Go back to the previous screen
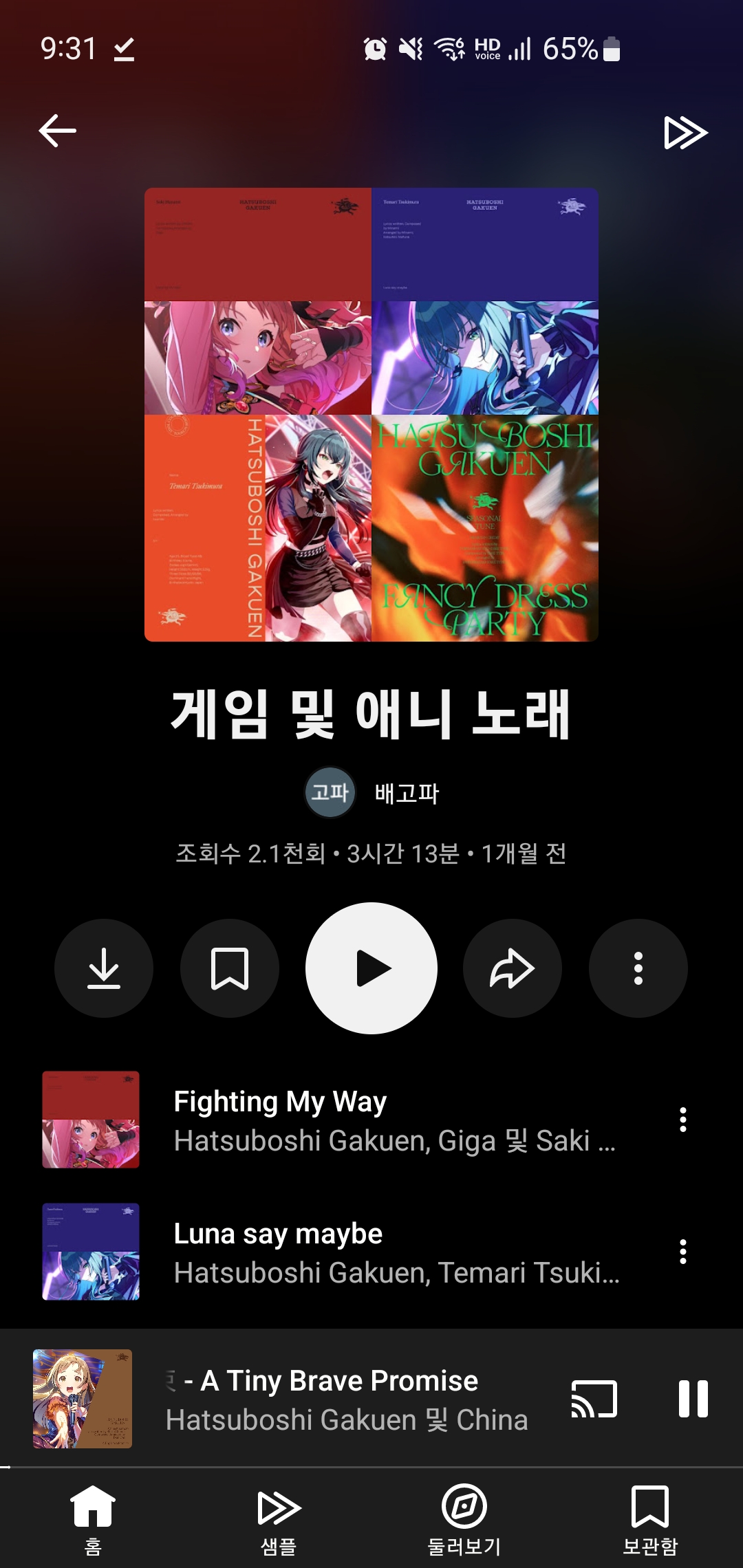The width and height of the screenshot is (743, 1568). (x=58, y=131)
